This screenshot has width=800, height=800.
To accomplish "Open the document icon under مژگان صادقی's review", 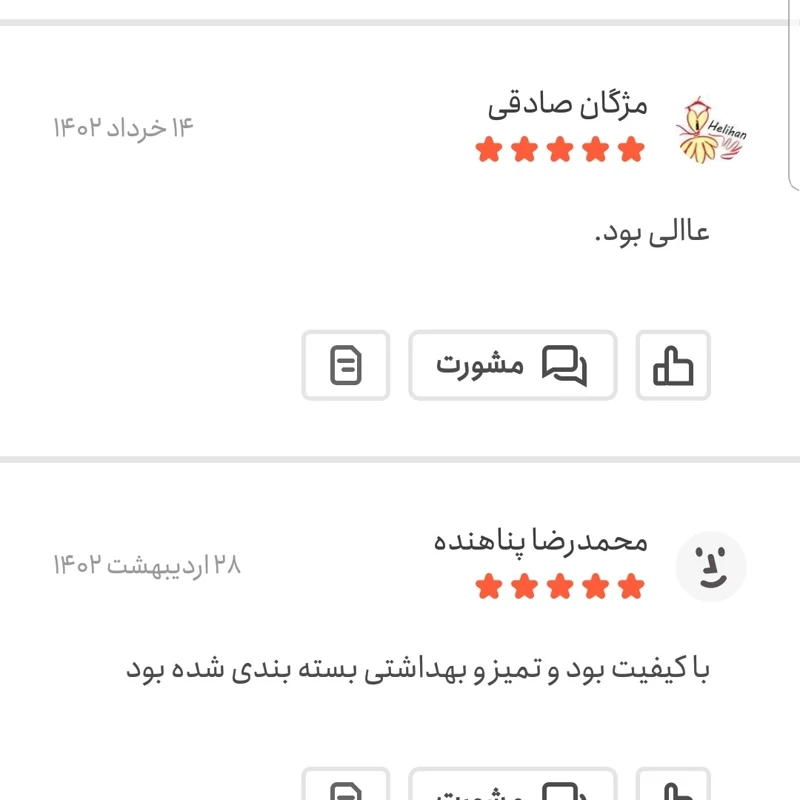I will 346,366.
